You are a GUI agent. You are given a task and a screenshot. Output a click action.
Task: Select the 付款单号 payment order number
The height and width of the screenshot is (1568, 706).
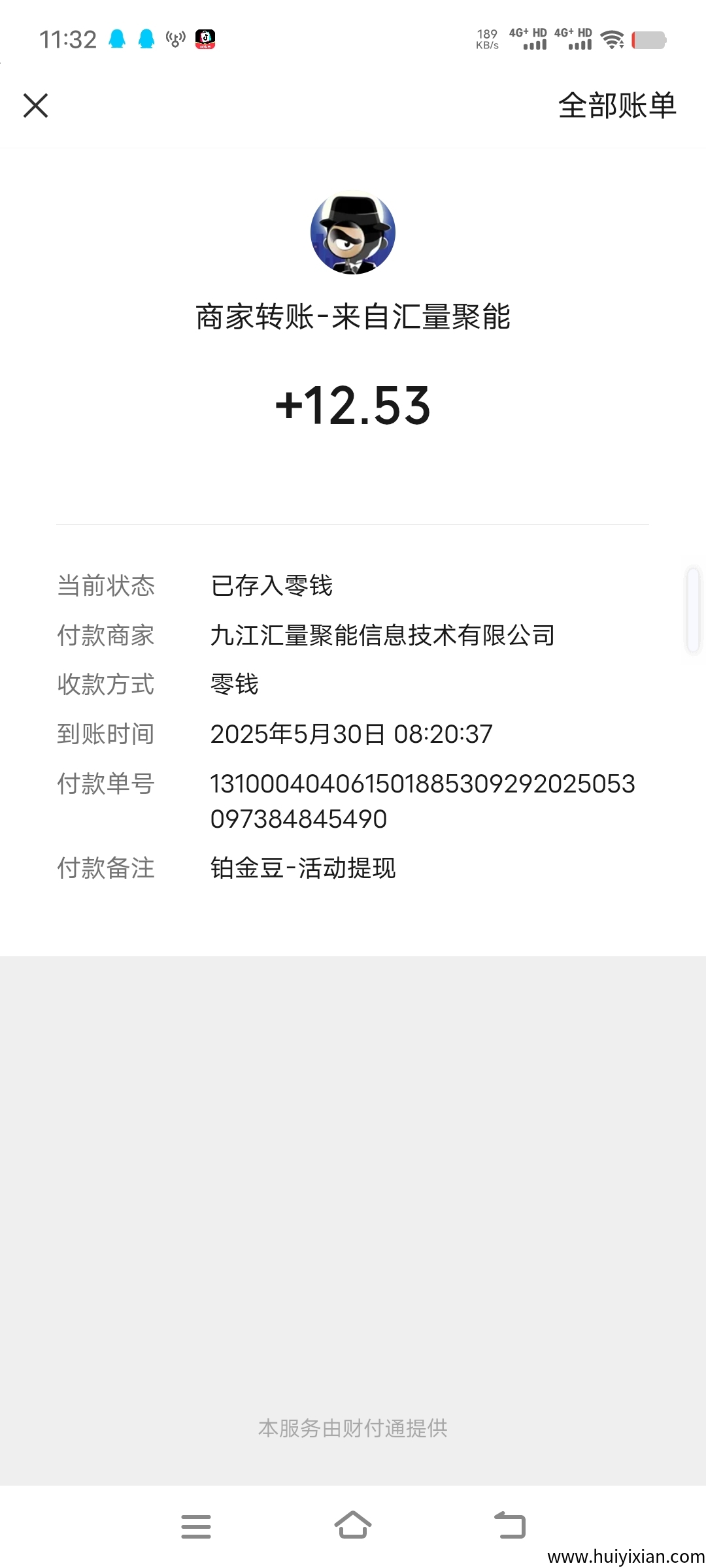[422, 802]
